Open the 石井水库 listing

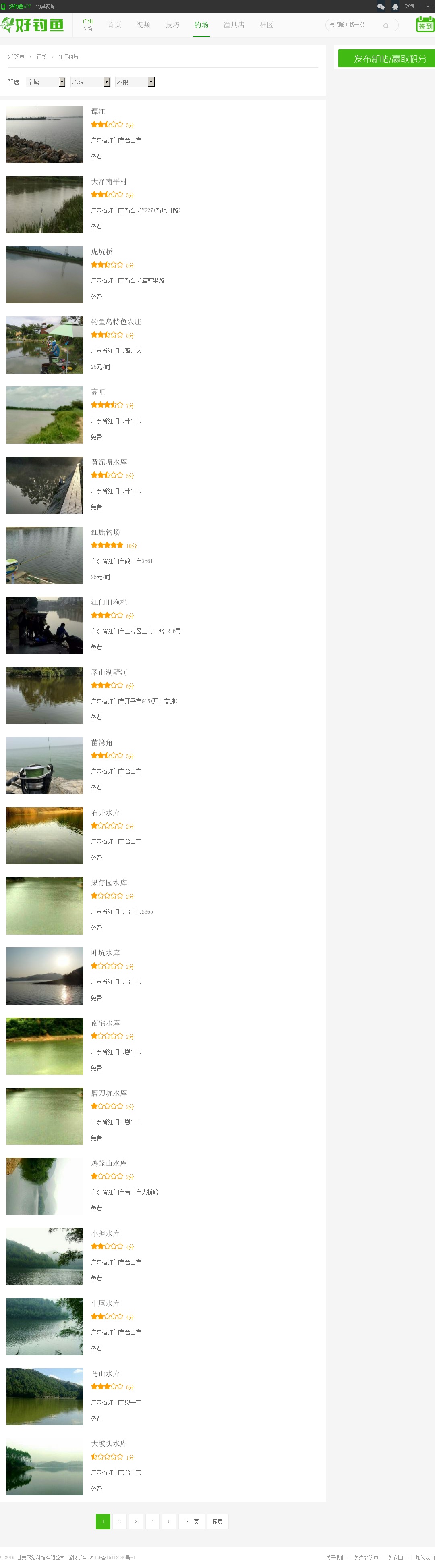point(105,812)
